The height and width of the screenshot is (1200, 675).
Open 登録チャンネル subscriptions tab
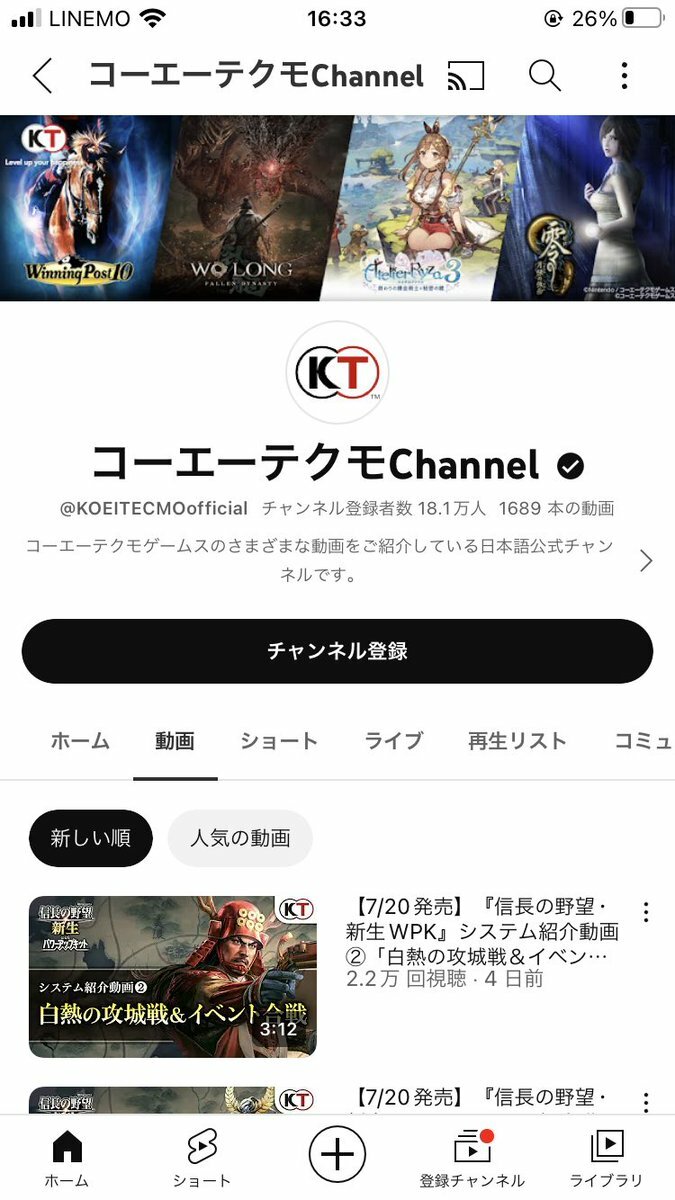tap(472, 1159)
